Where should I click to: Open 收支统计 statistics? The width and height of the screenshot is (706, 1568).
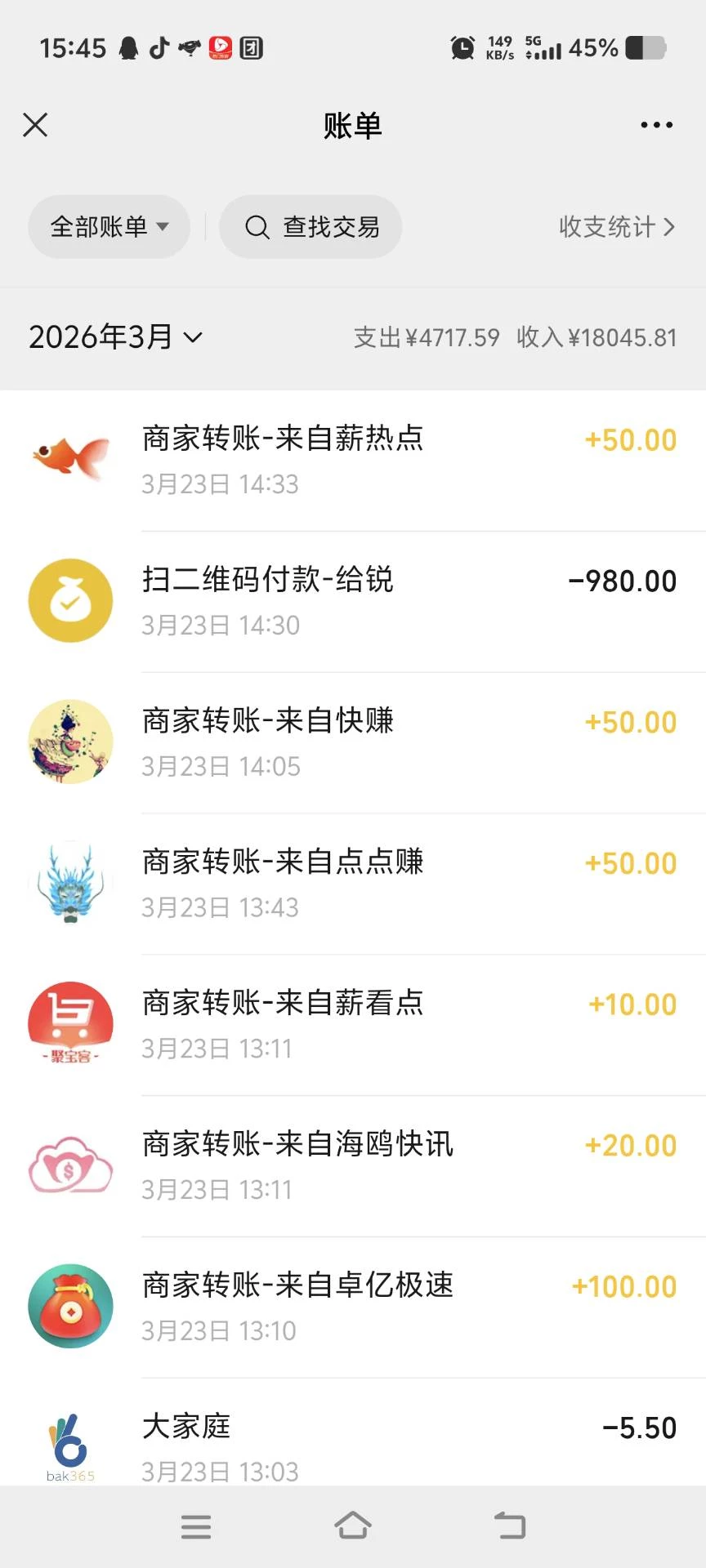click(616, 227)
